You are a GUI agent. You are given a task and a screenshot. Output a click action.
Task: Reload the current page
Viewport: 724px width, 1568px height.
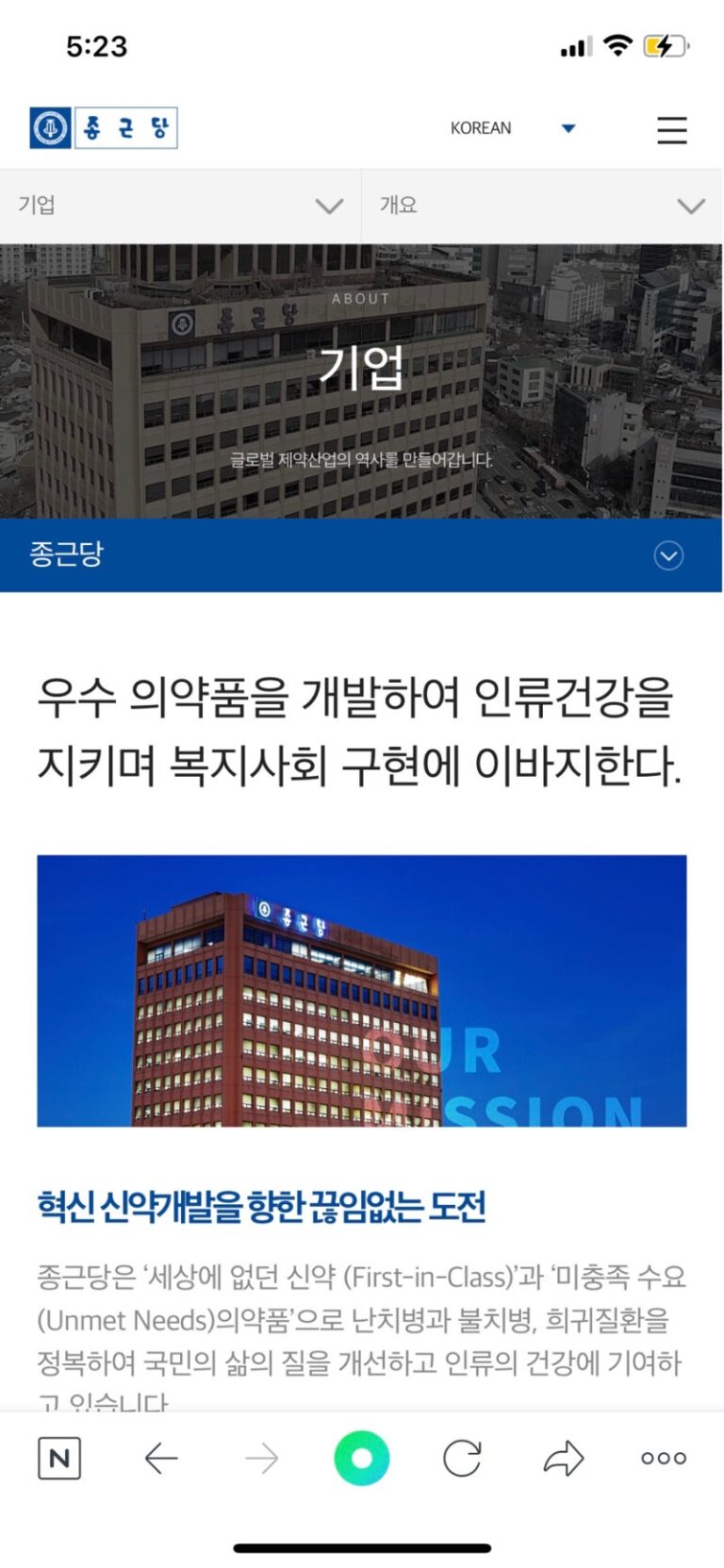tap(462, 1458)
